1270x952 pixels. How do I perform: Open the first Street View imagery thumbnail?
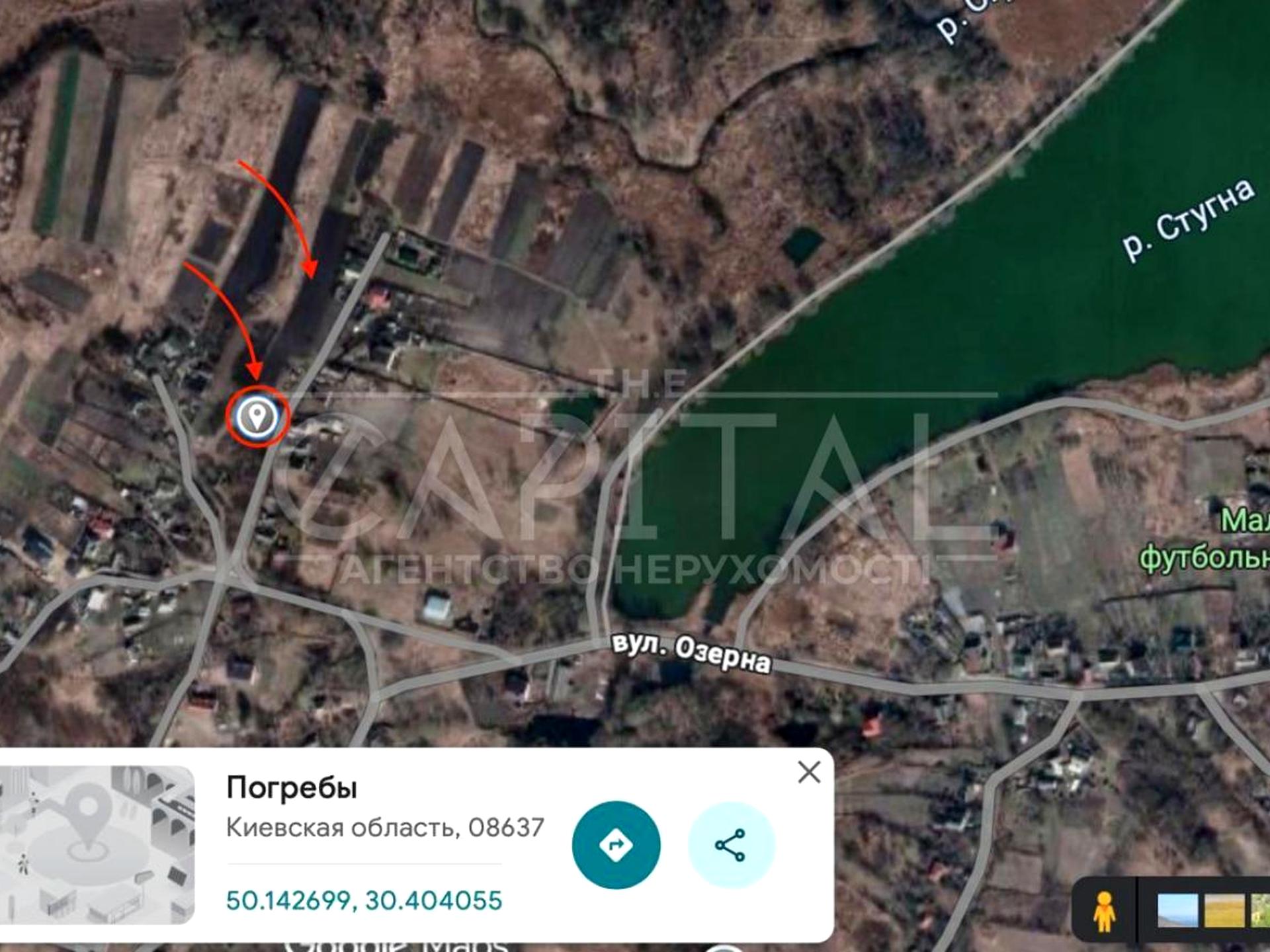pos(1177,911)
